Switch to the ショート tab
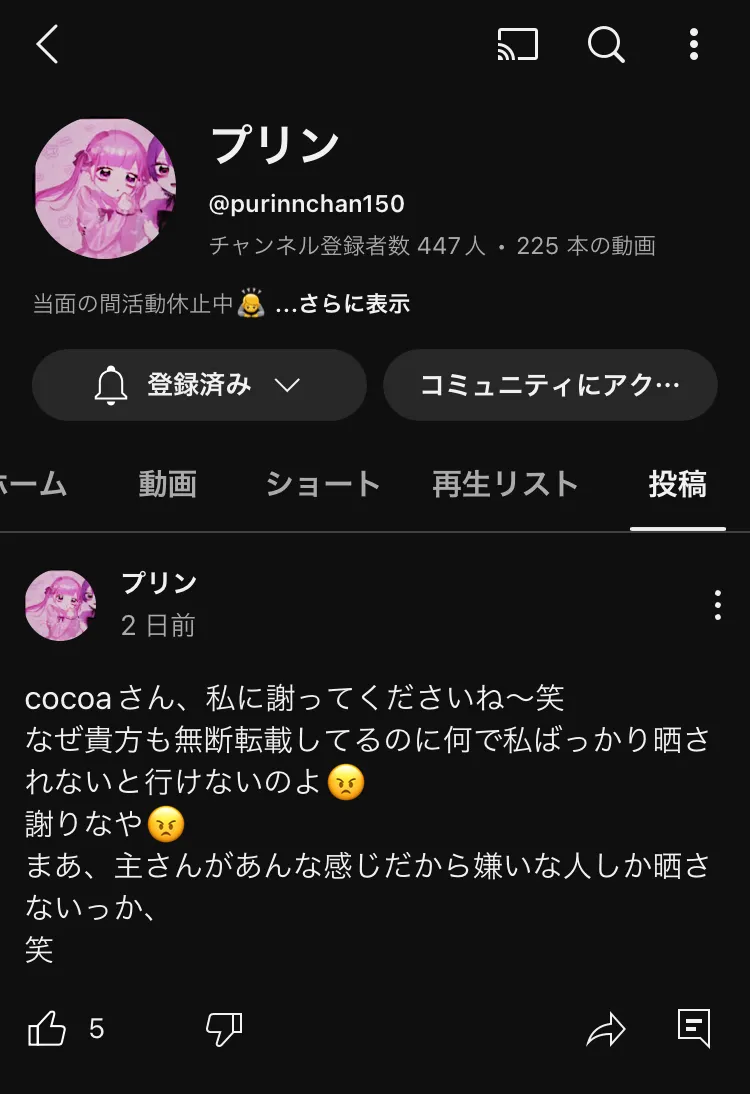Viewport: 750px width, 1094px height. click(x=322, y=485)
